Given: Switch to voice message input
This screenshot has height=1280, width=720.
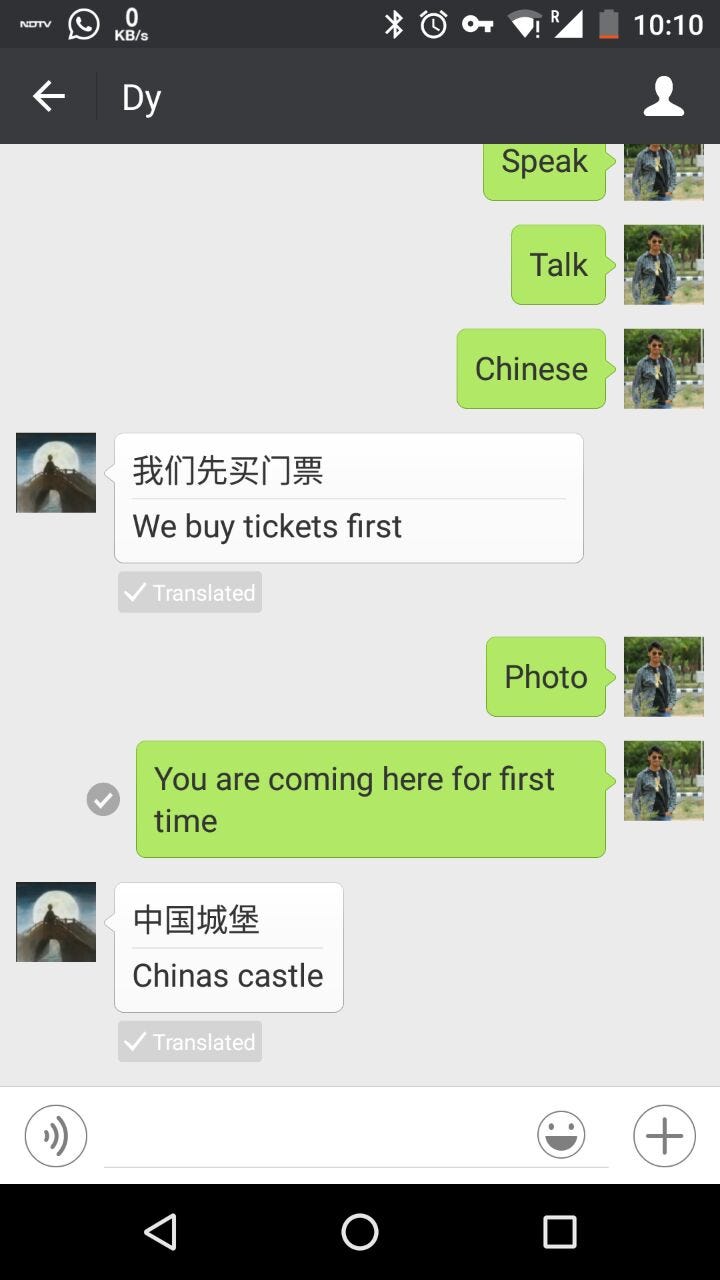Looking at the screenshot, I should pos(56,1136).
